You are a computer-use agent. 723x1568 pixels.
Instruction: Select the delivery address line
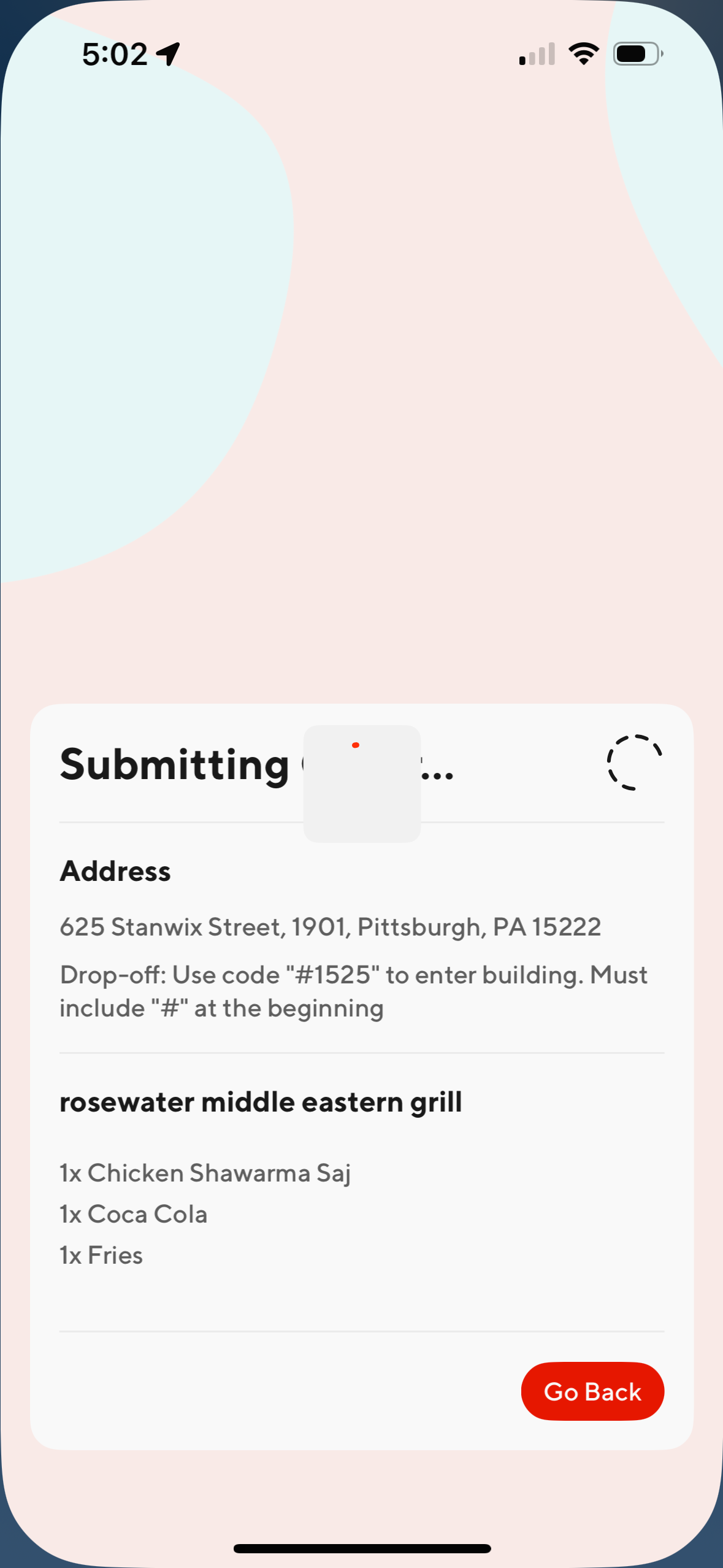click(x=329, y=928)
